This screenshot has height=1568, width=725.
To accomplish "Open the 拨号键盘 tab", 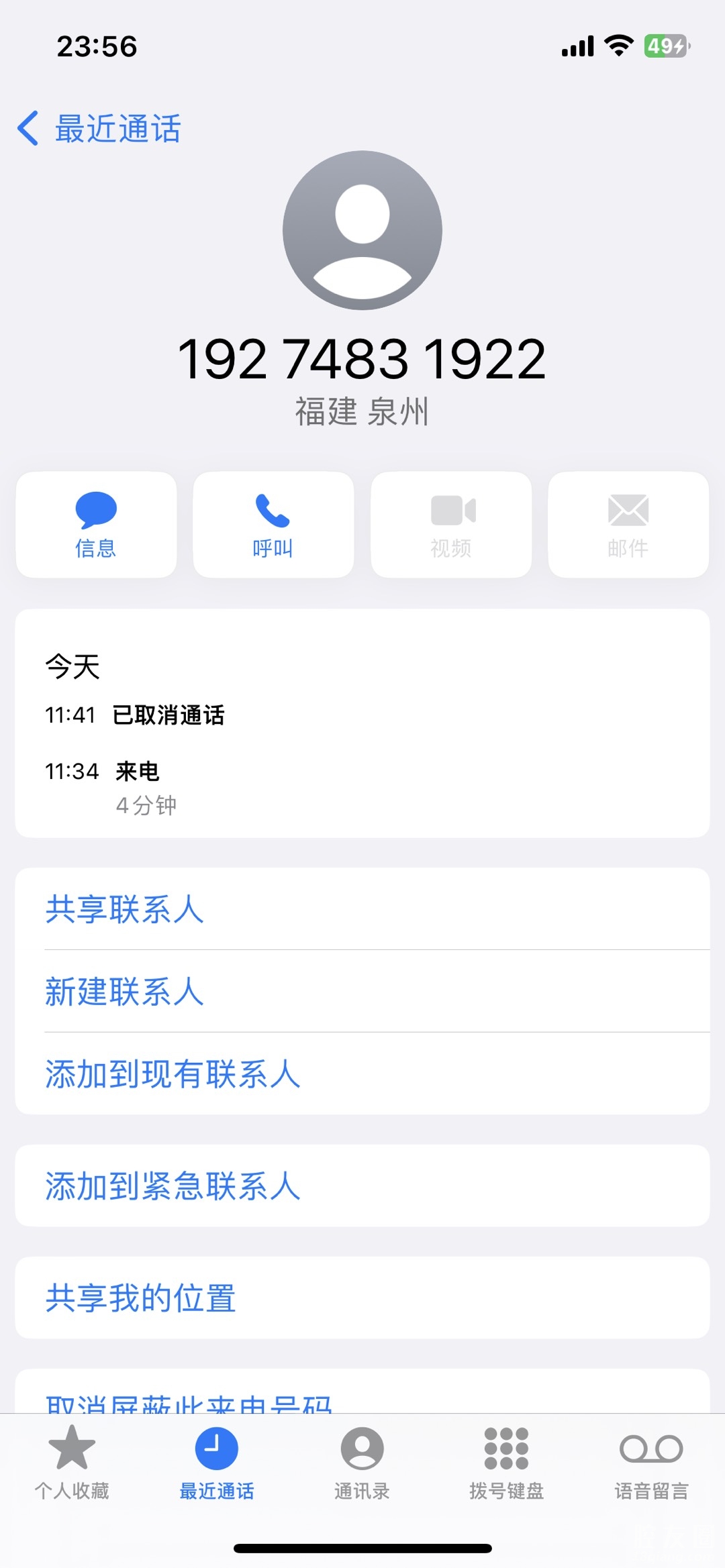I will point(507,1461).
